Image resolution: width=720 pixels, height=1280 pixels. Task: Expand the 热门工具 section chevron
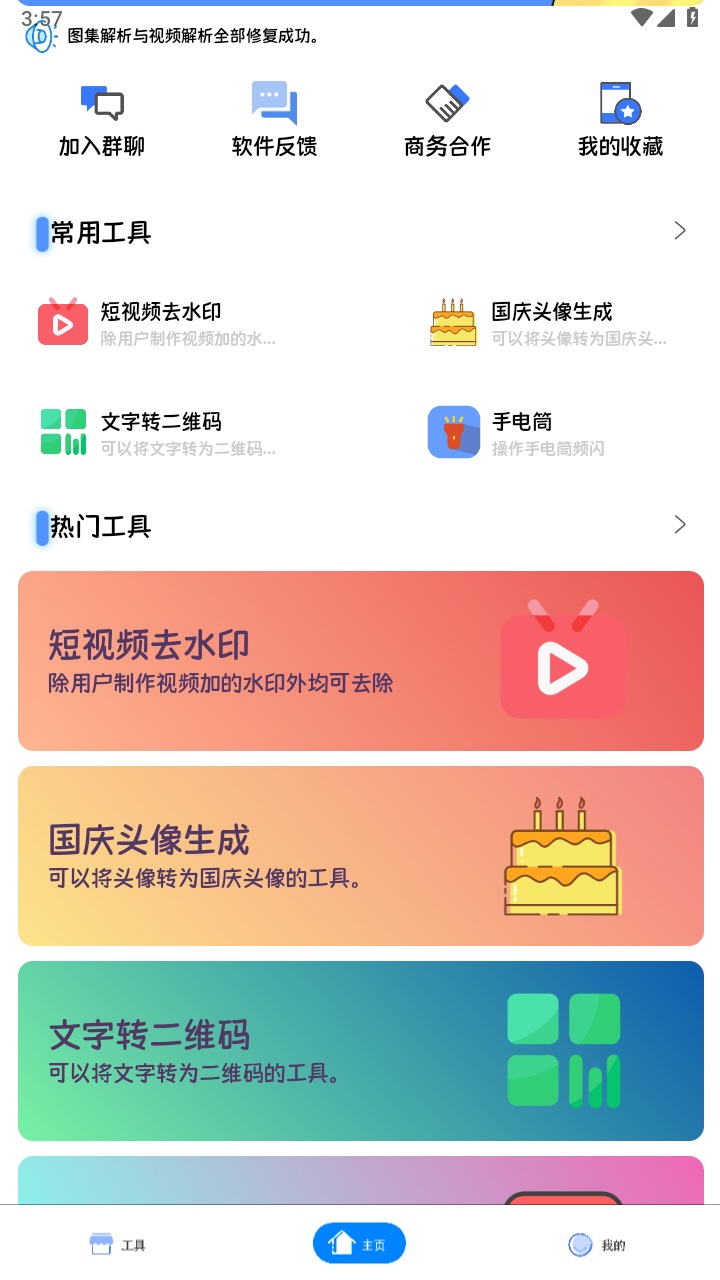coord(679,524)
